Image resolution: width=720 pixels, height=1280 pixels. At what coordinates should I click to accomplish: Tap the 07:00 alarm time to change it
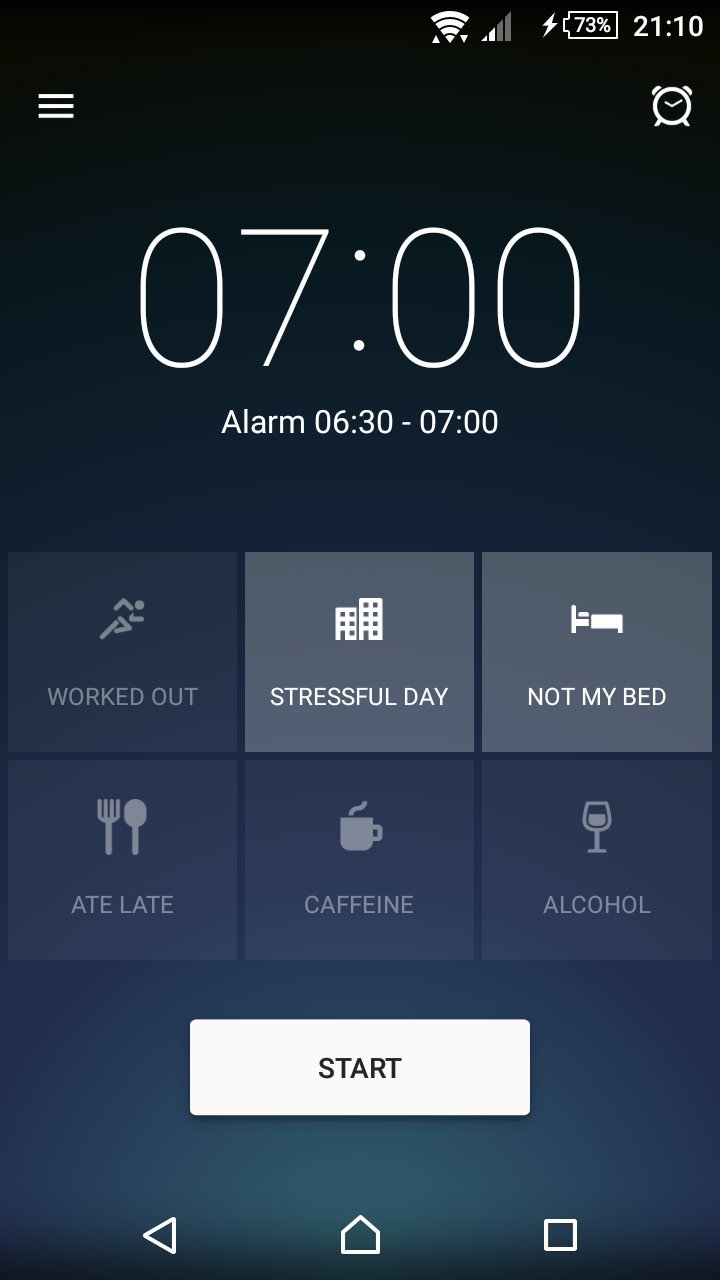359,298
